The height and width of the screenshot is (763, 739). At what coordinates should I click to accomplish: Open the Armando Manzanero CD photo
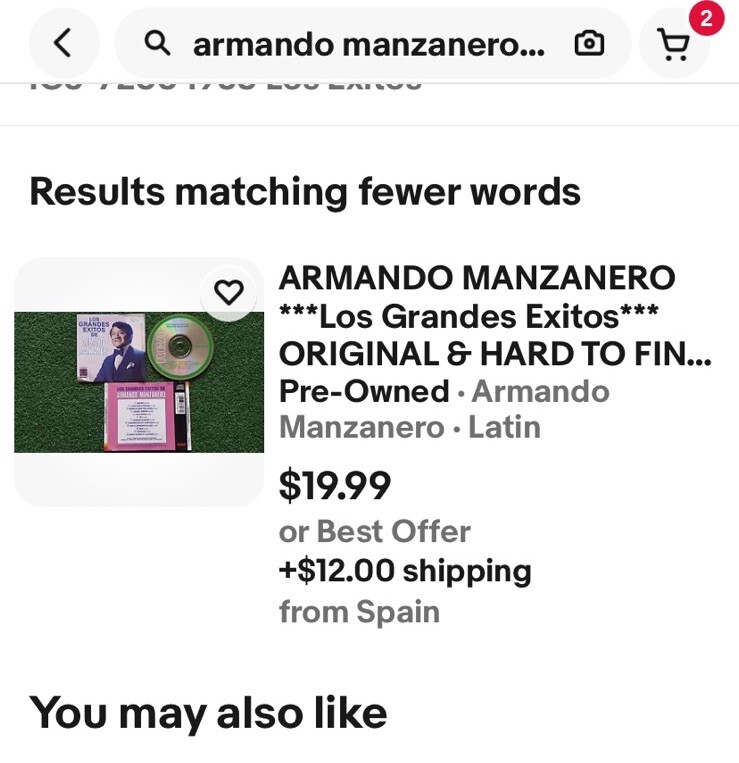138,382
